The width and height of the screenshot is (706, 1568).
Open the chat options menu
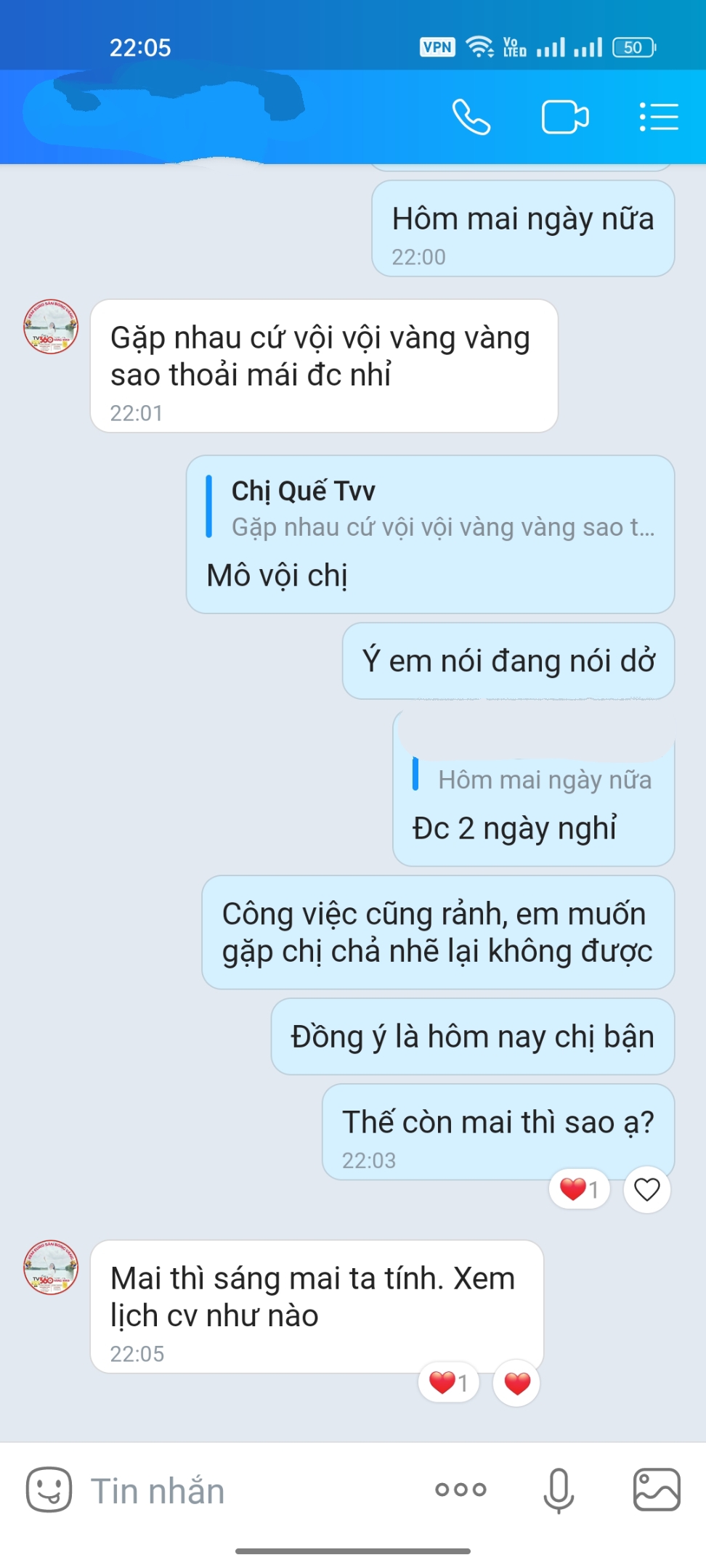(x=659, y=117)
